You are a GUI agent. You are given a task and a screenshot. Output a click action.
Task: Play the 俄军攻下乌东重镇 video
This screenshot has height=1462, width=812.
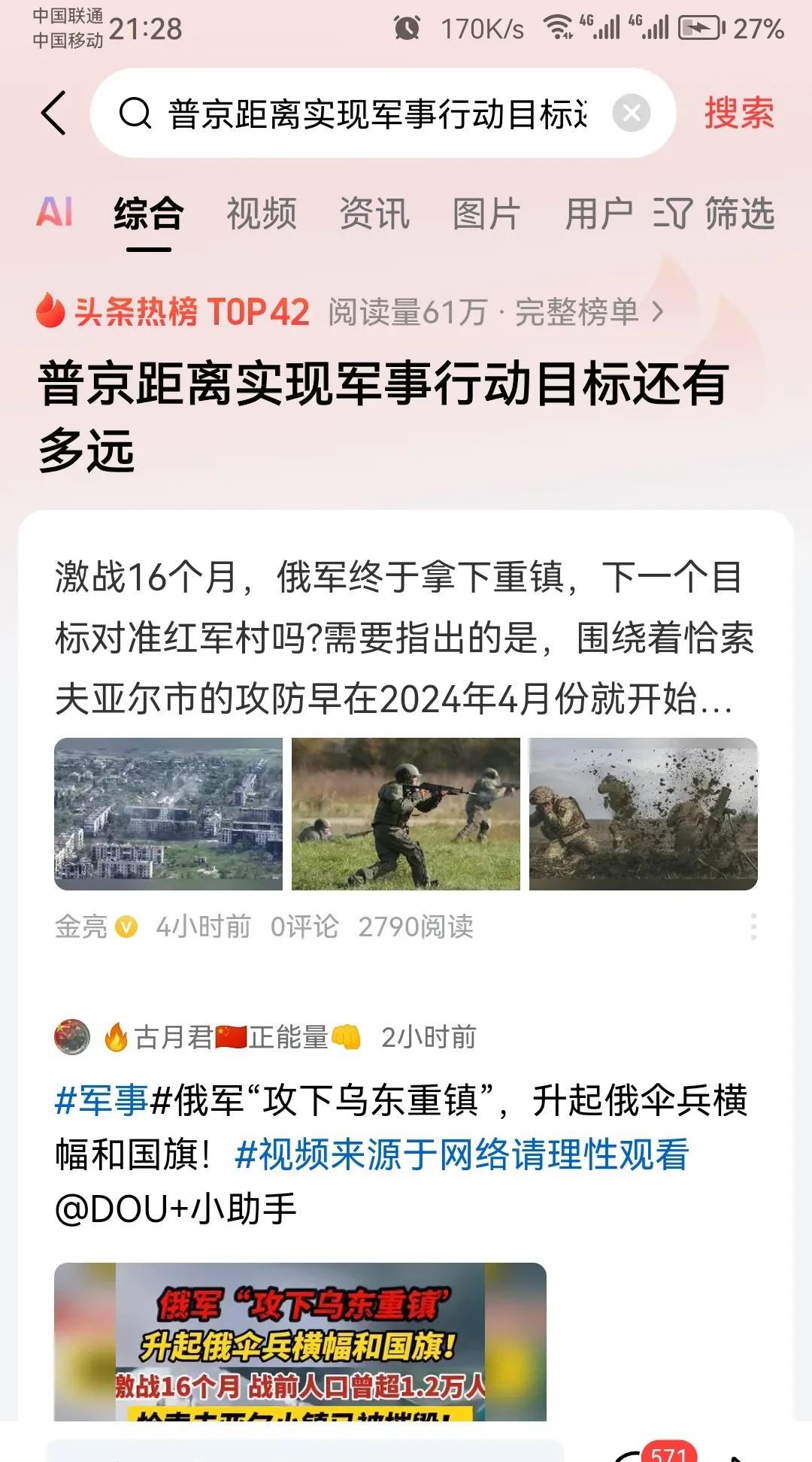tap(300, 1341)
